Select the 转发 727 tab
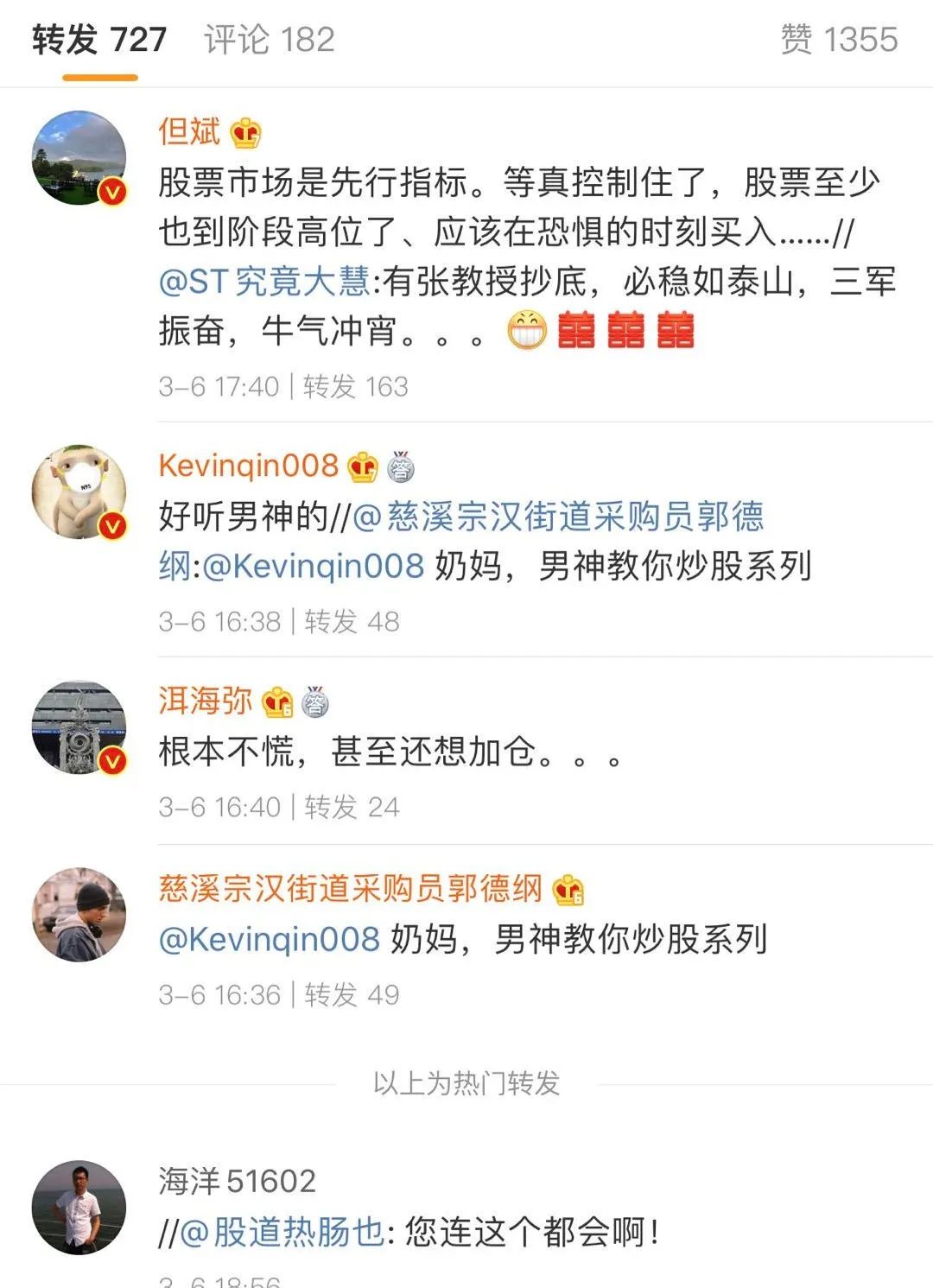Image resolution: width=933 pixels, height=1288 pixels. pos(99,40)
